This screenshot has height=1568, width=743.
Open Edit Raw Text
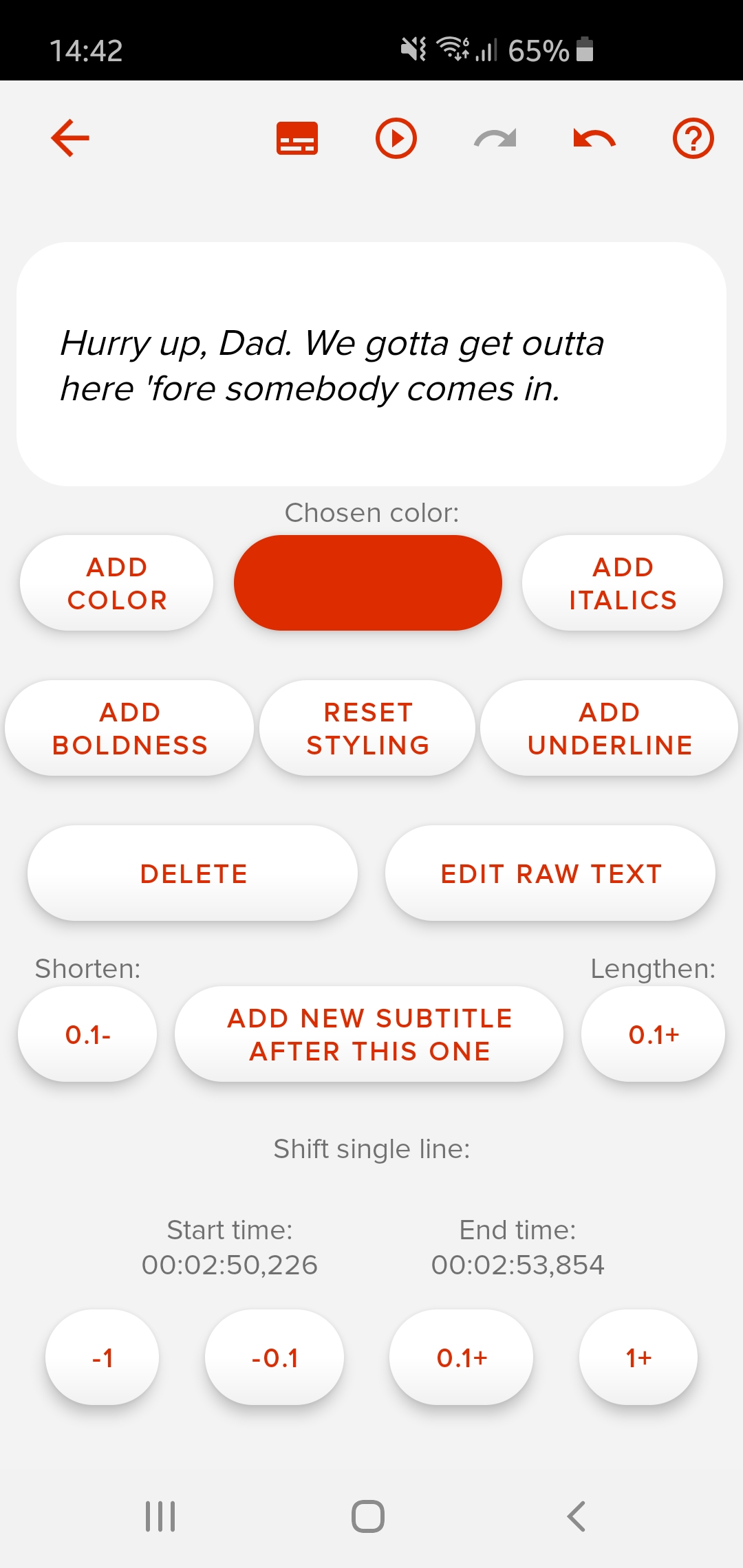[x=550, y=873]
